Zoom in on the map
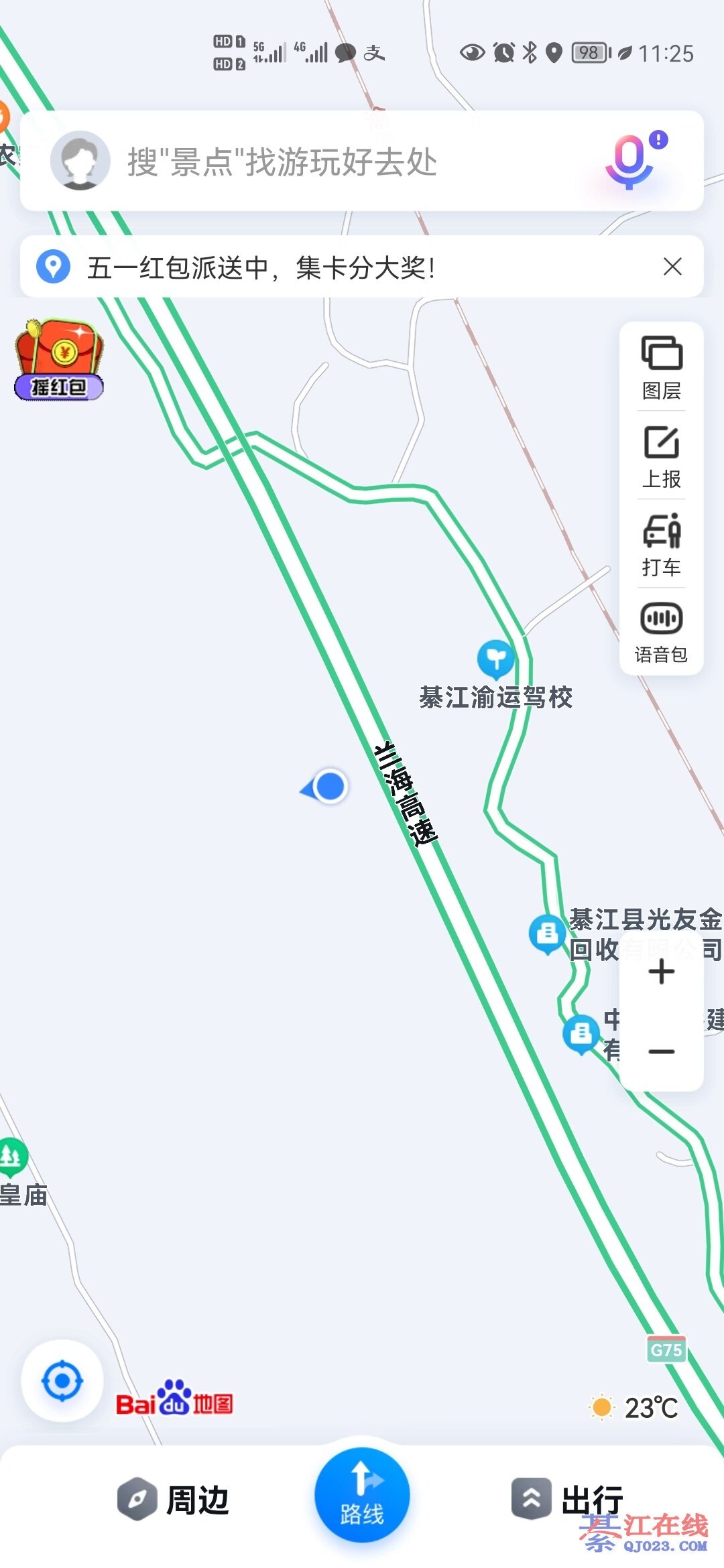724x1568 pixels. [x=661, y=972]
